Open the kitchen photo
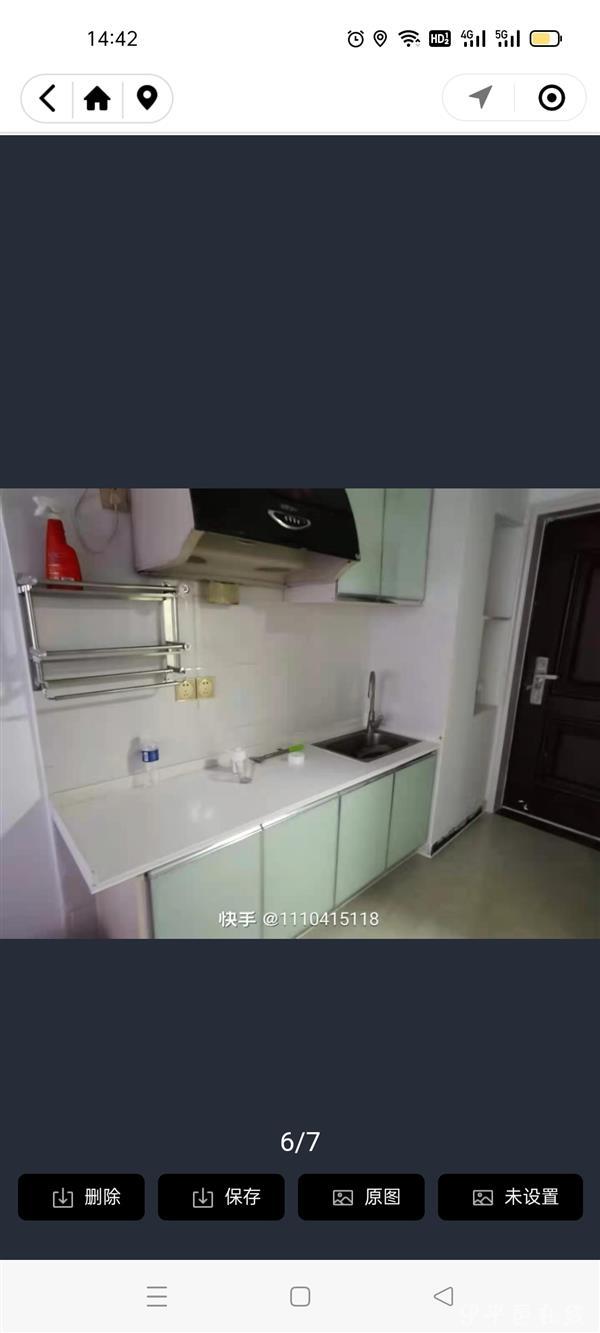600x1333 pixels. pos(300,712)
